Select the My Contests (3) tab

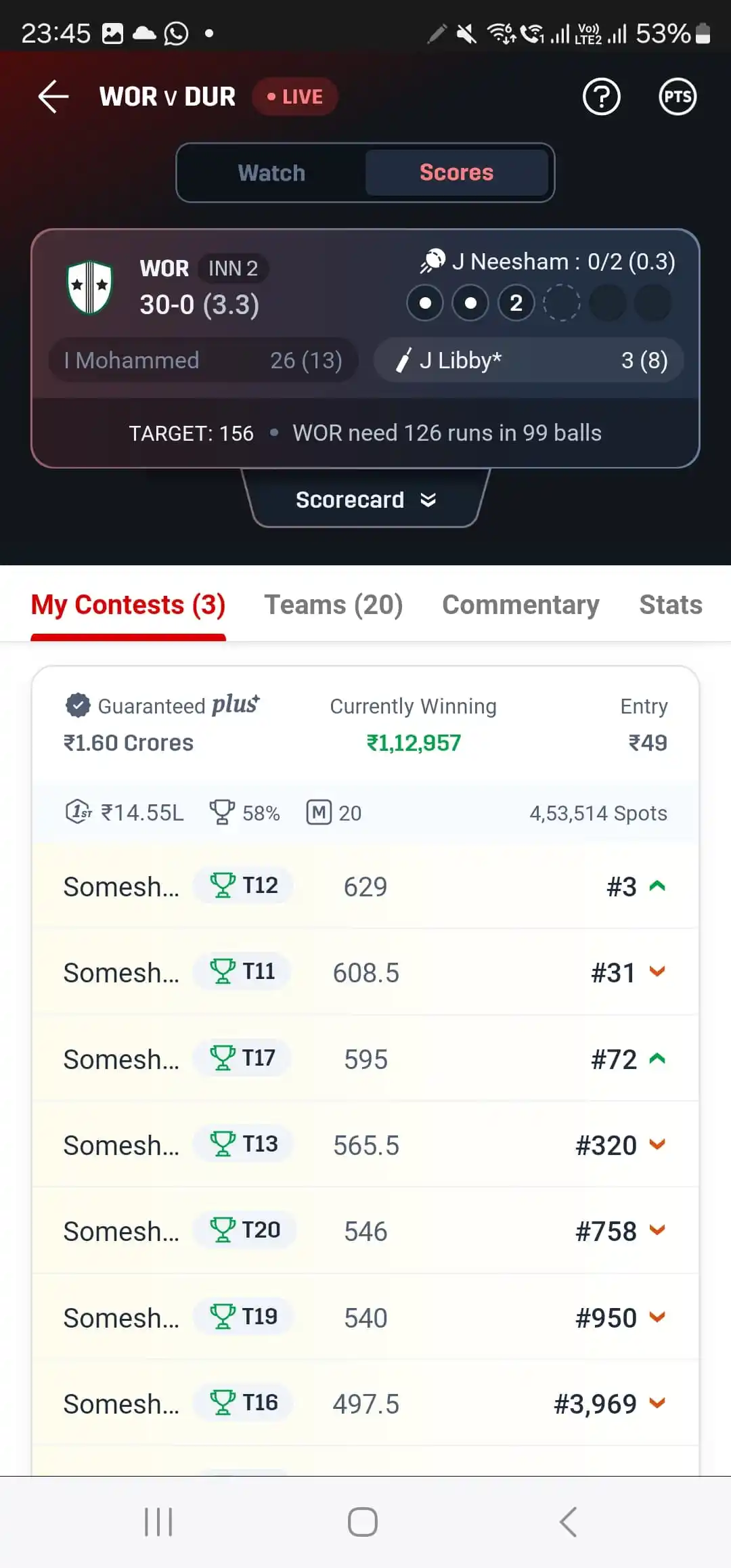coord(128,605)
